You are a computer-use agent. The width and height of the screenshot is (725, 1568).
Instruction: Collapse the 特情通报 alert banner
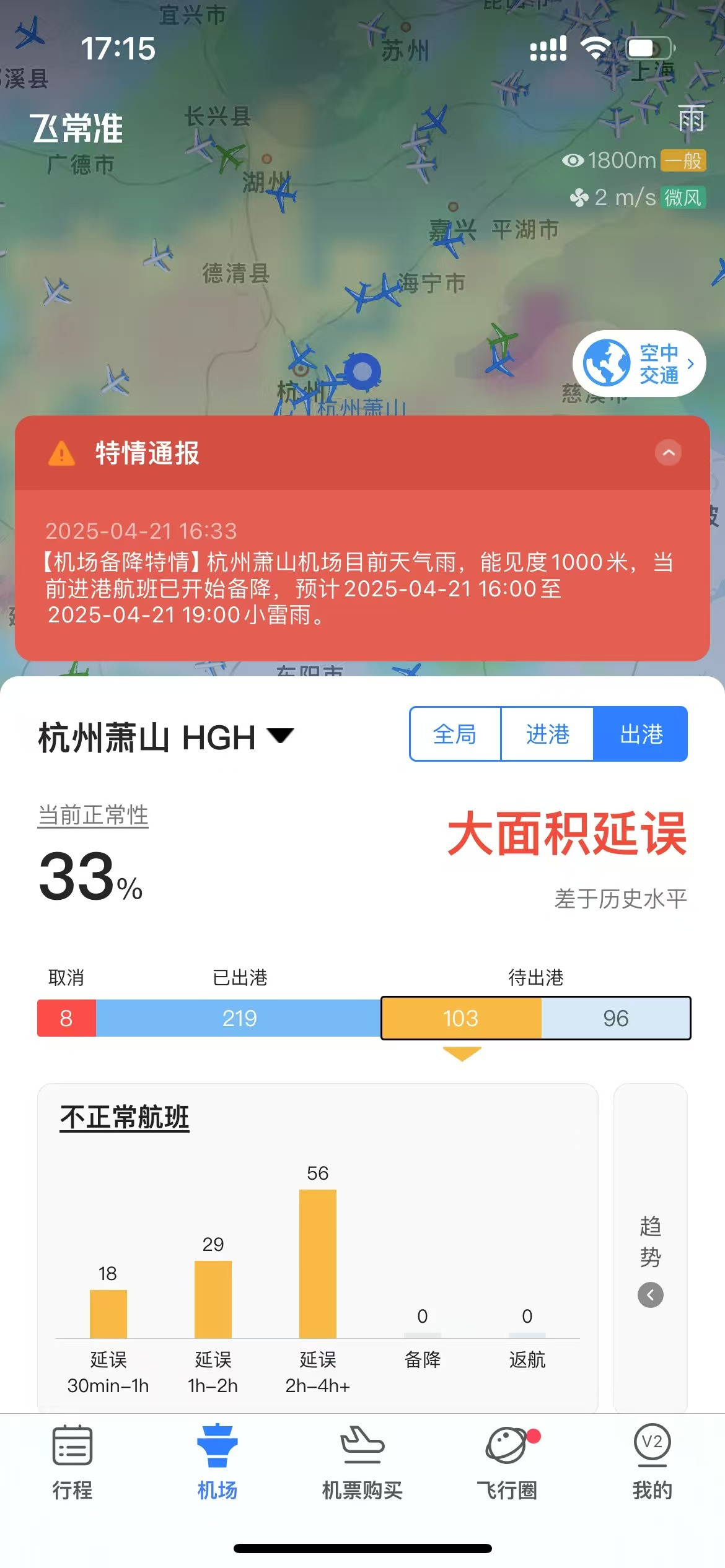pyautogui.click(x=668, y=453)
